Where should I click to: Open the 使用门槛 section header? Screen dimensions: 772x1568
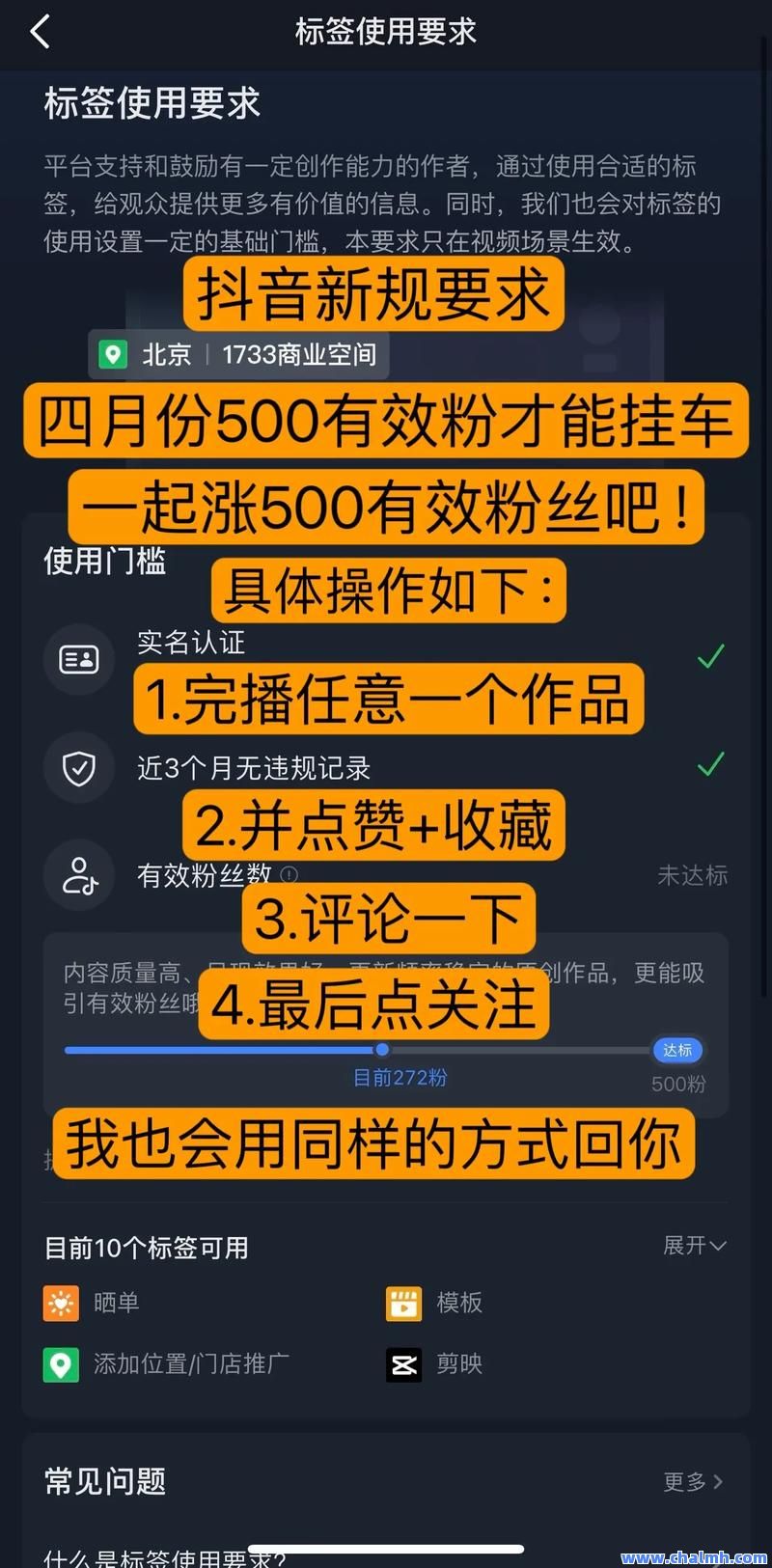(x=105, y=561)
